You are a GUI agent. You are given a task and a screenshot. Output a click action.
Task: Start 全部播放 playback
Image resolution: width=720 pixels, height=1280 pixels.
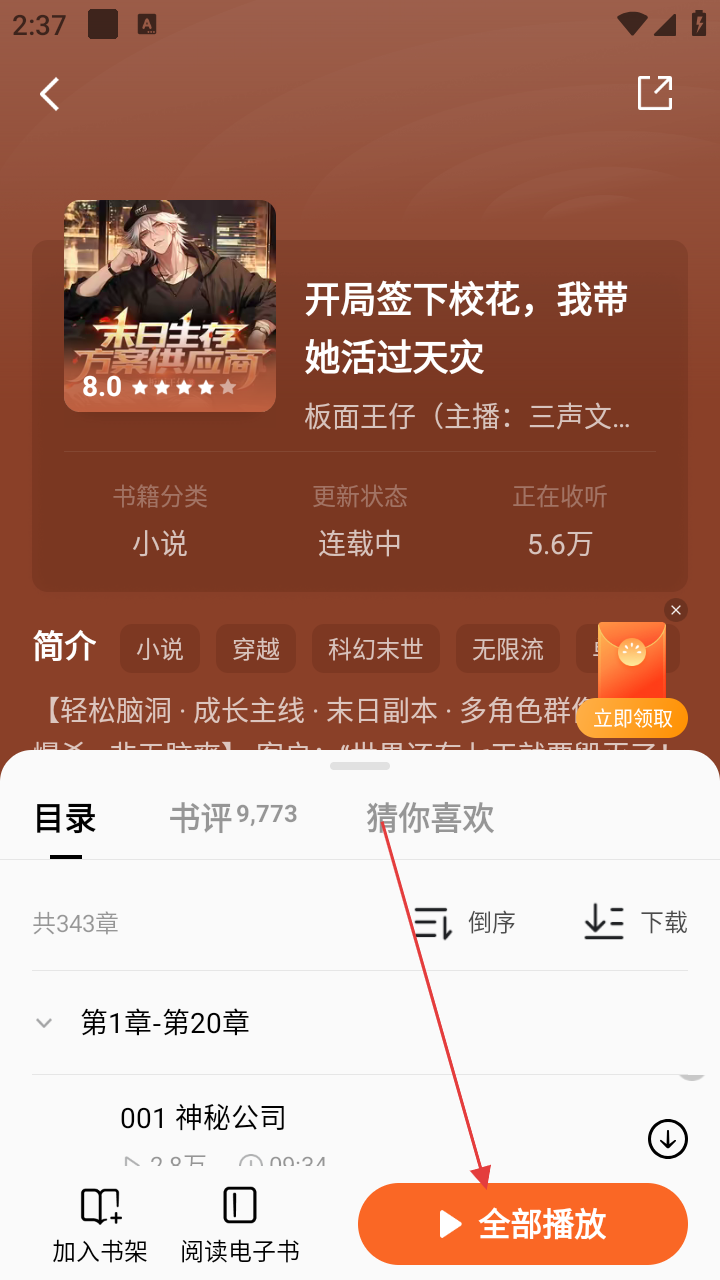coord(523,1224)
